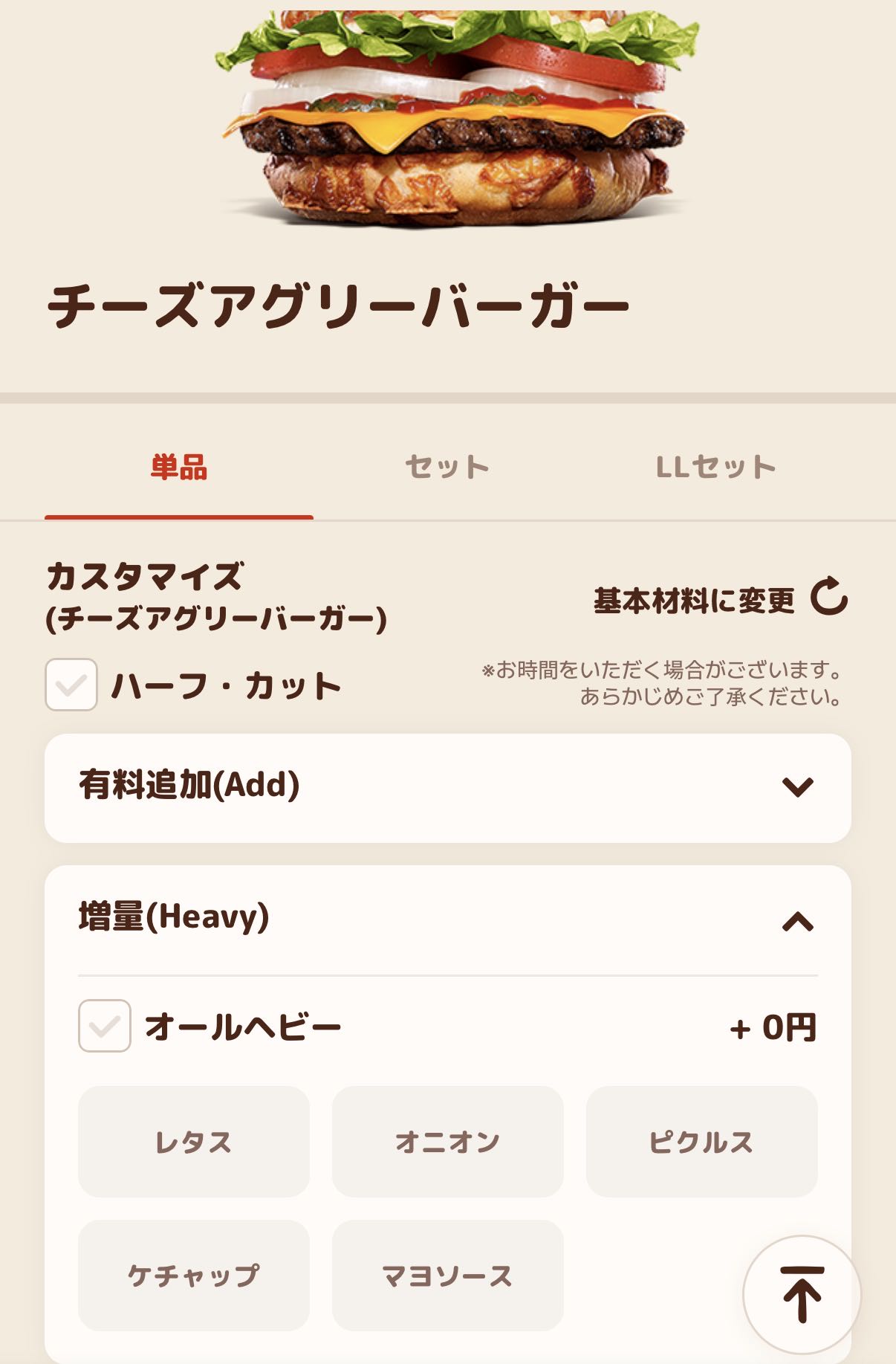Tap the scroll-to-top arrow button
The image size is (896, 1364).
(802, 1295)
